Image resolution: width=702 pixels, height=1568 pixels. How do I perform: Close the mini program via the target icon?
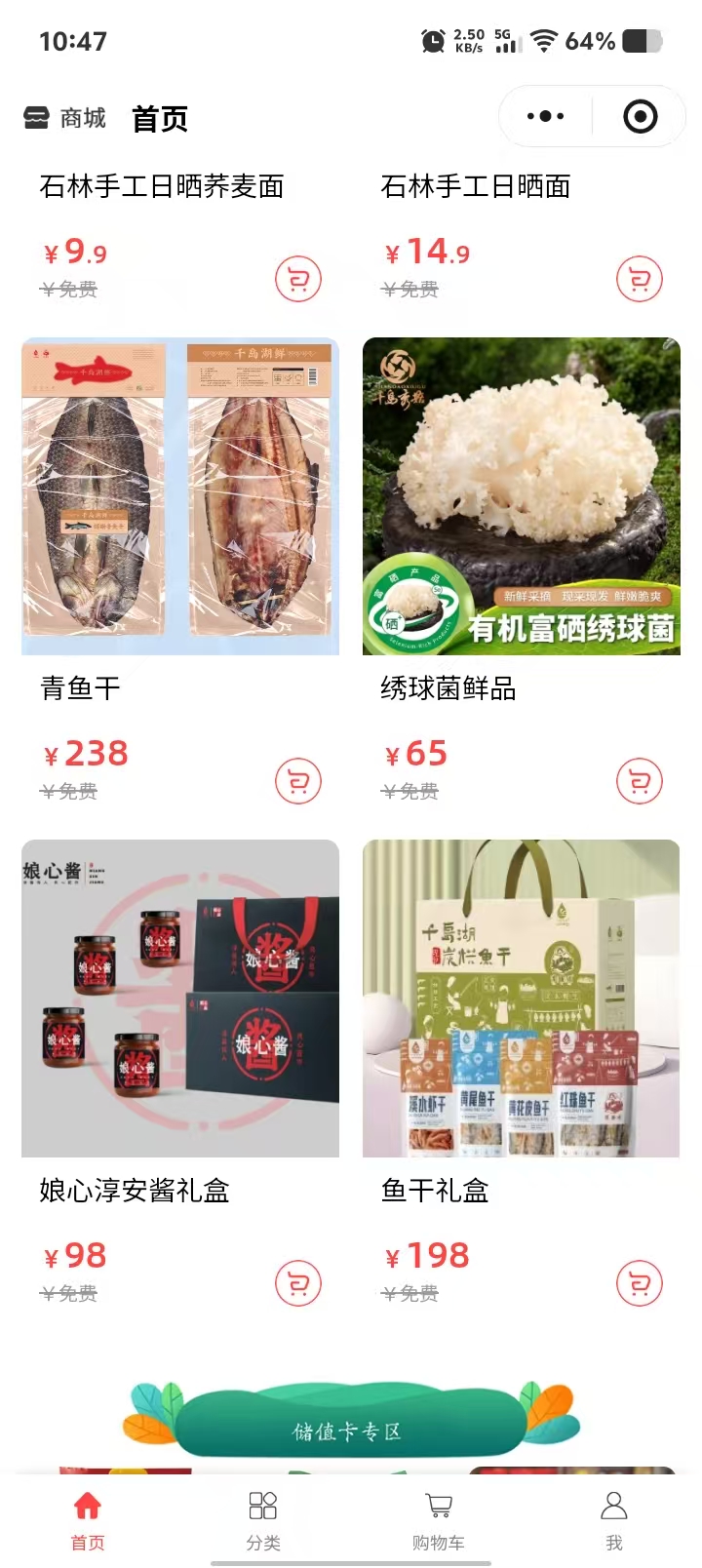(x=640, y=117)
